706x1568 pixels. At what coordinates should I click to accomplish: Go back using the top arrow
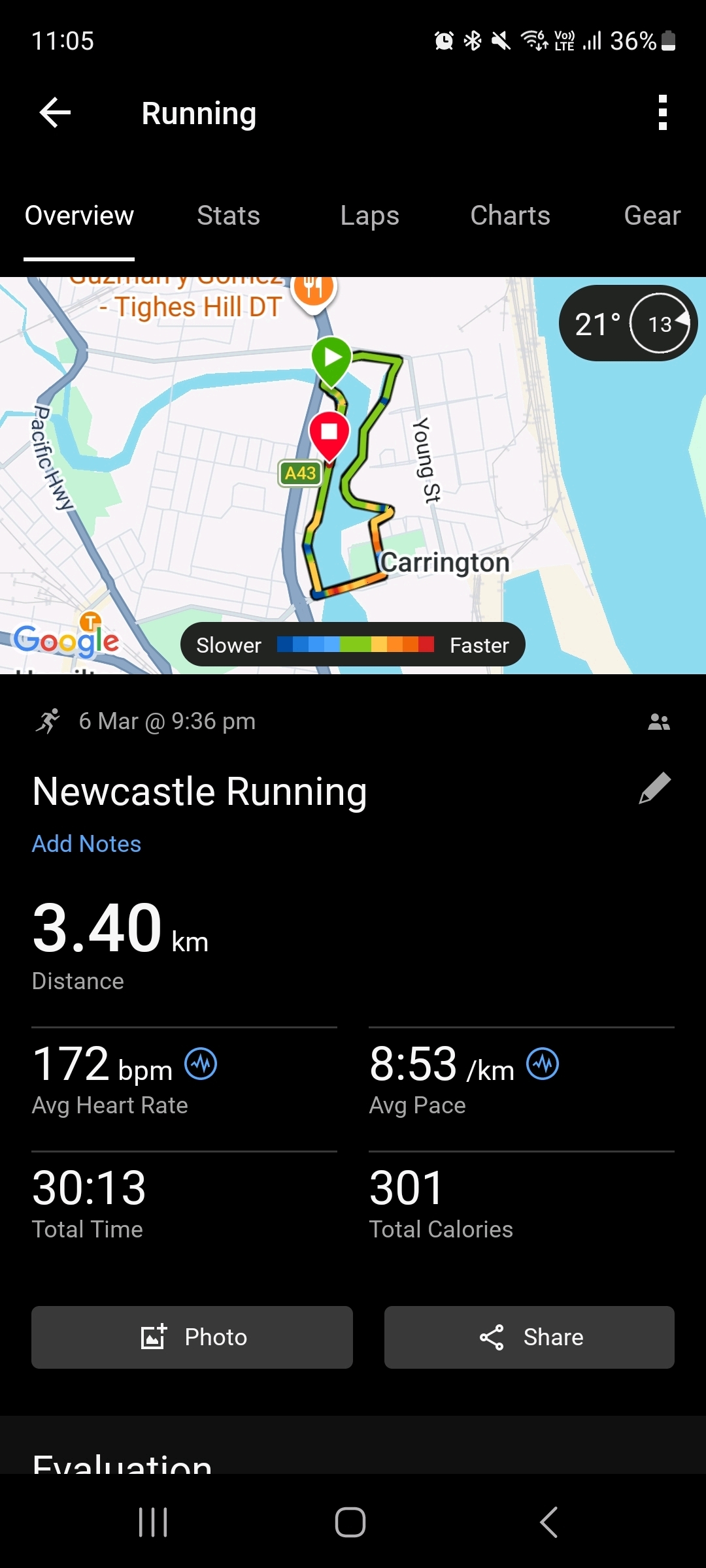[x=55, y=113]
